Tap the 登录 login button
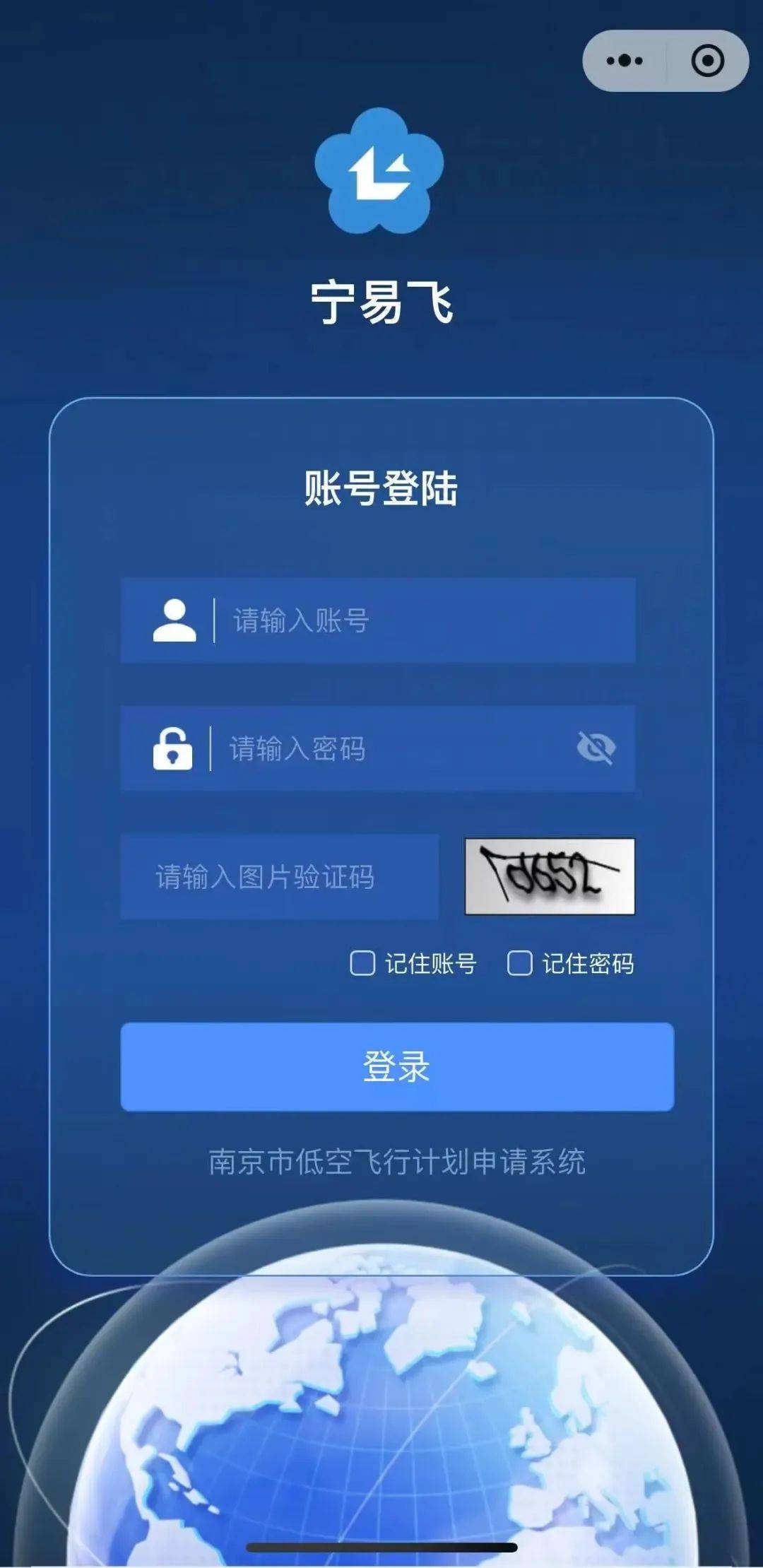Screen dimensions: 763x1568 pos(397,1066)
